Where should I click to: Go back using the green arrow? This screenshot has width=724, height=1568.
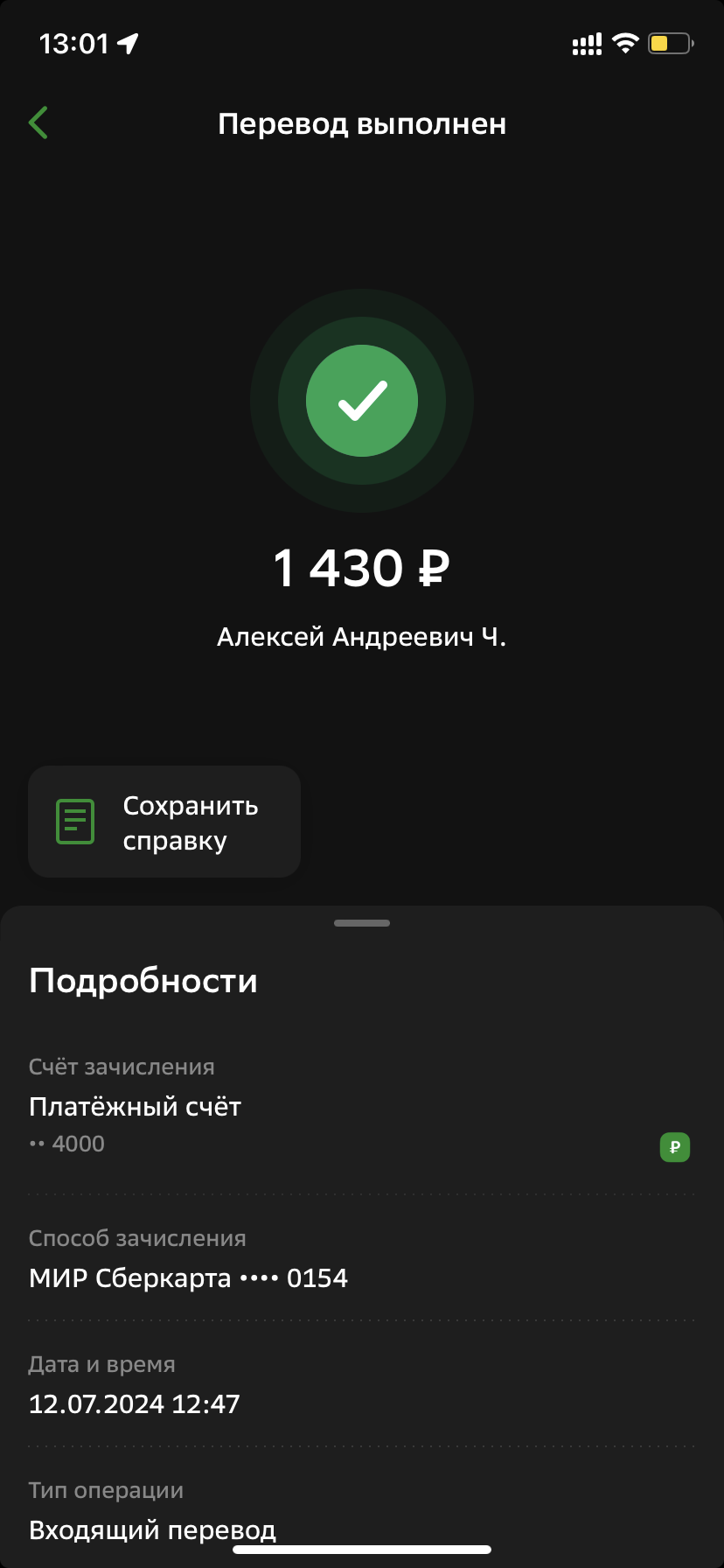[38, 123]
